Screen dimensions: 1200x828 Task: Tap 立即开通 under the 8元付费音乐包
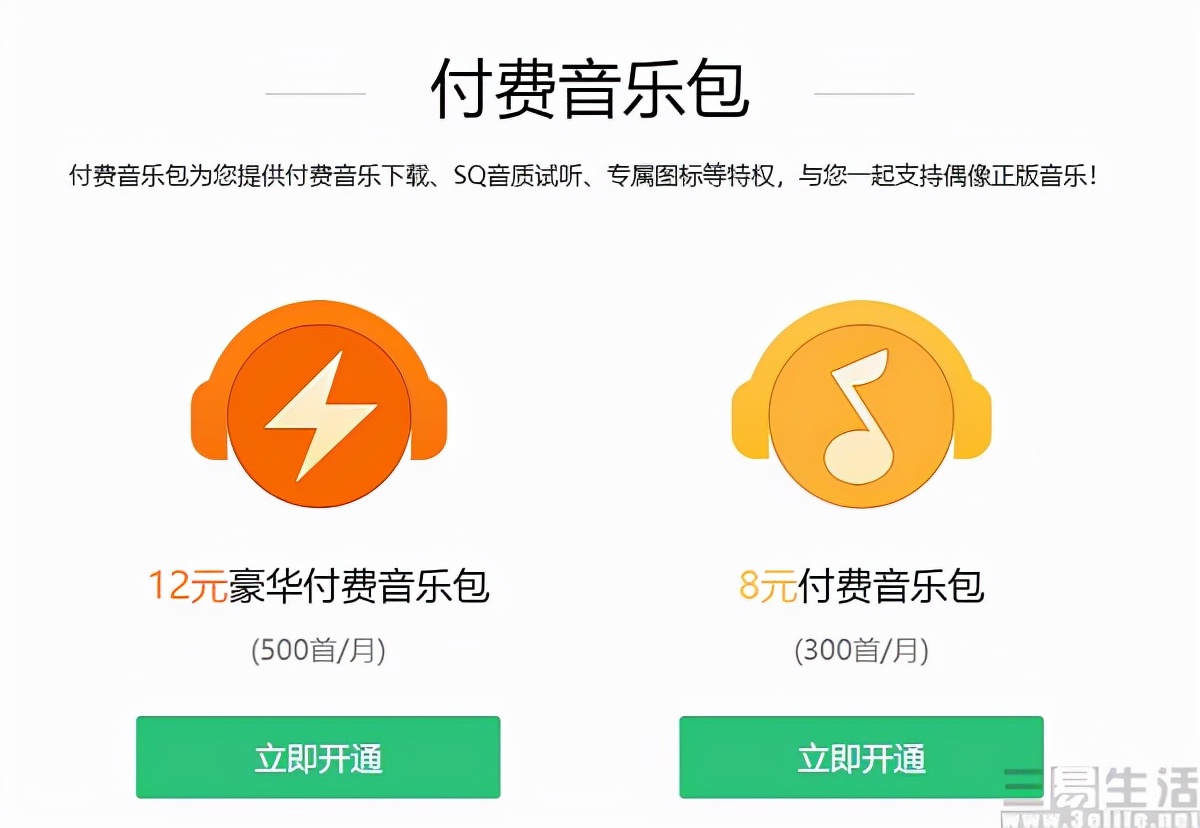click(861, 757)
